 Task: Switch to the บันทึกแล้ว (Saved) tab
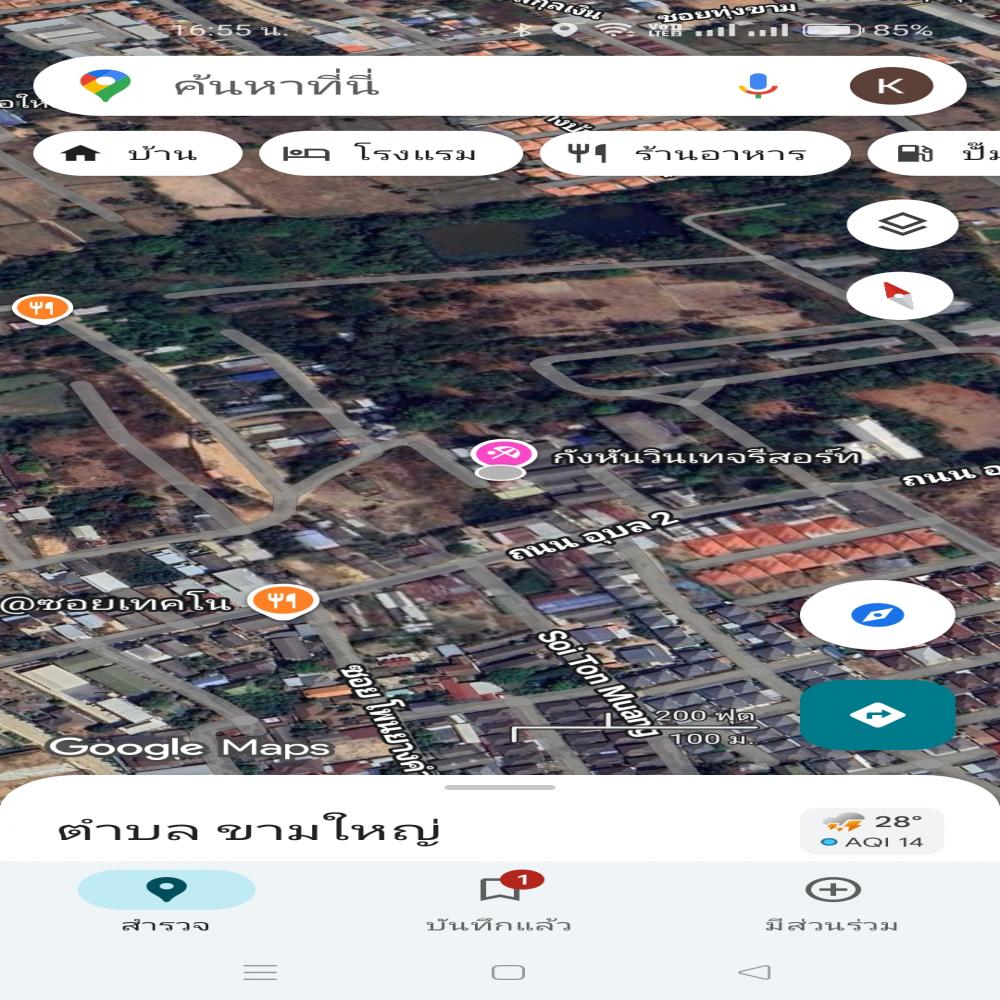coord(499,902)
